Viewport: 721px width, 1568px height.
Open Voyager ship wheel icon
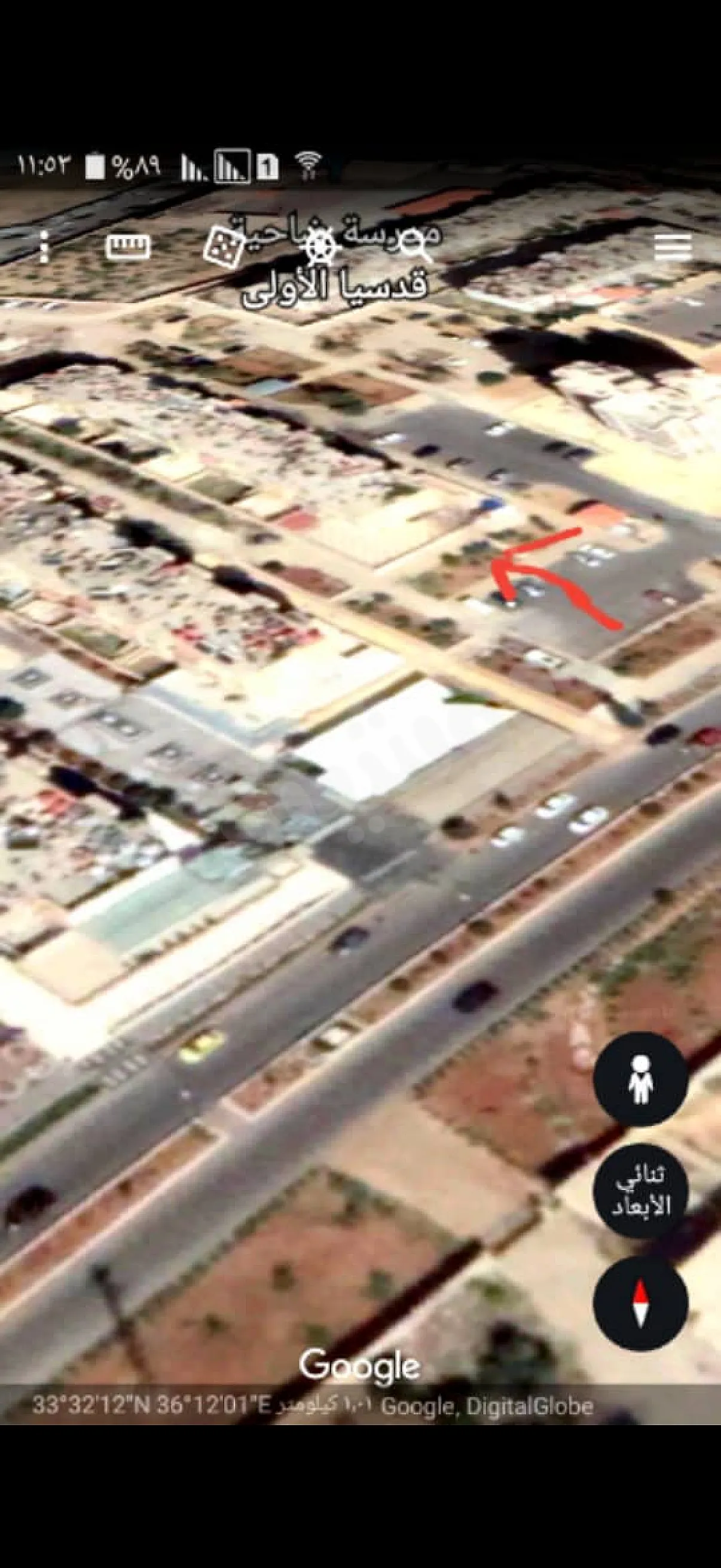tap(319, 246)
